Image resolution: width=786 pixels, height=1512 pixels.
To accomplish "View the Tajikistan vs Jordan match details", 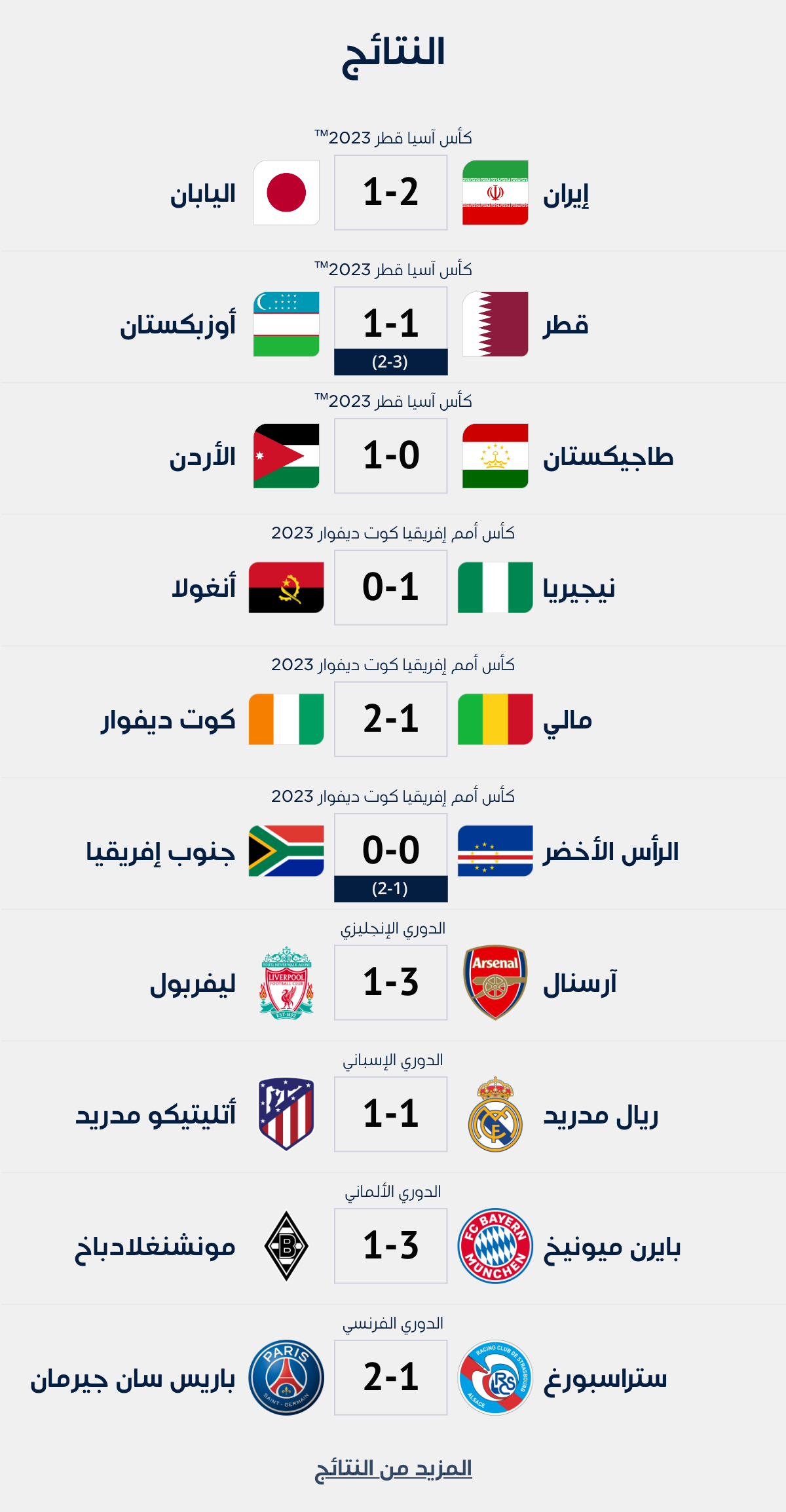I will (391, 456).
